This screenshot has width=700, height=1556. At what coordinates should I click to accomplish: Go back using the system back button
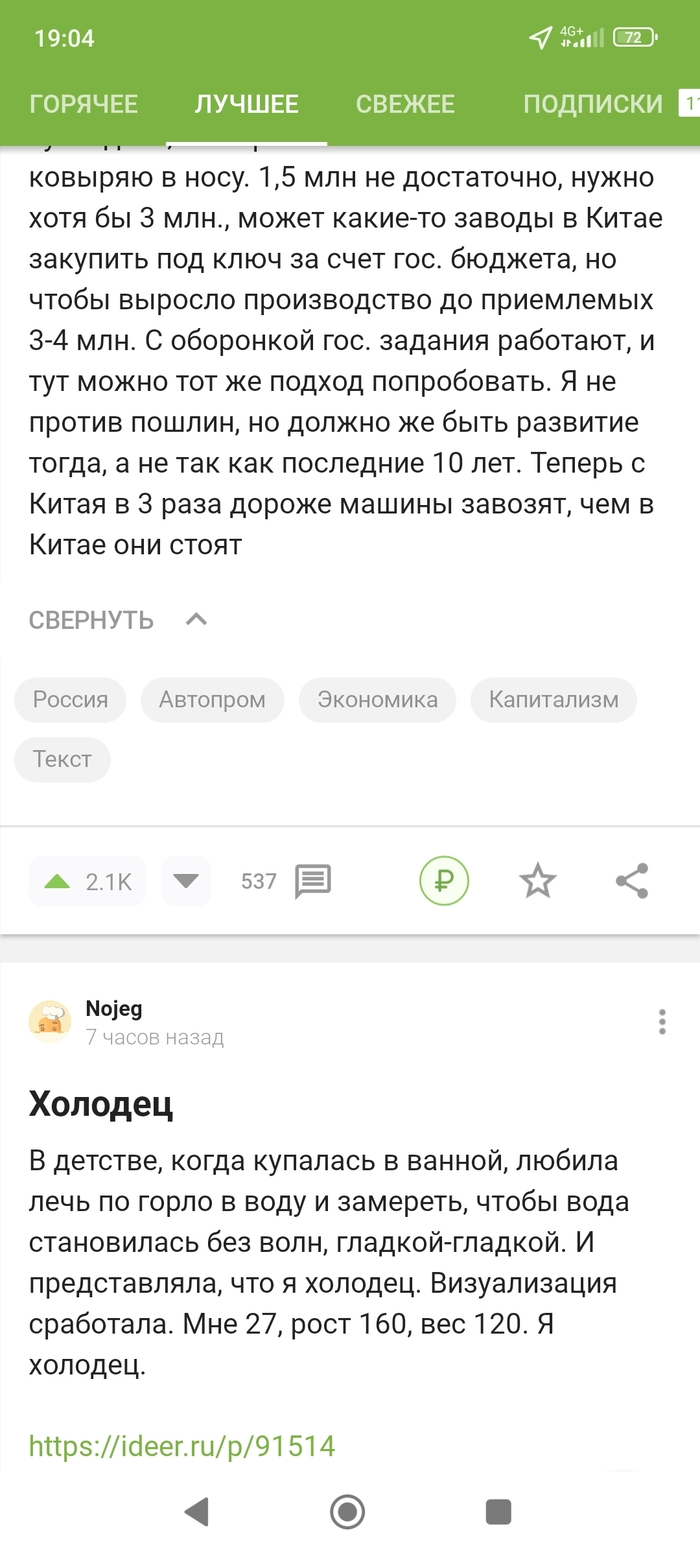pos(197,1511)
